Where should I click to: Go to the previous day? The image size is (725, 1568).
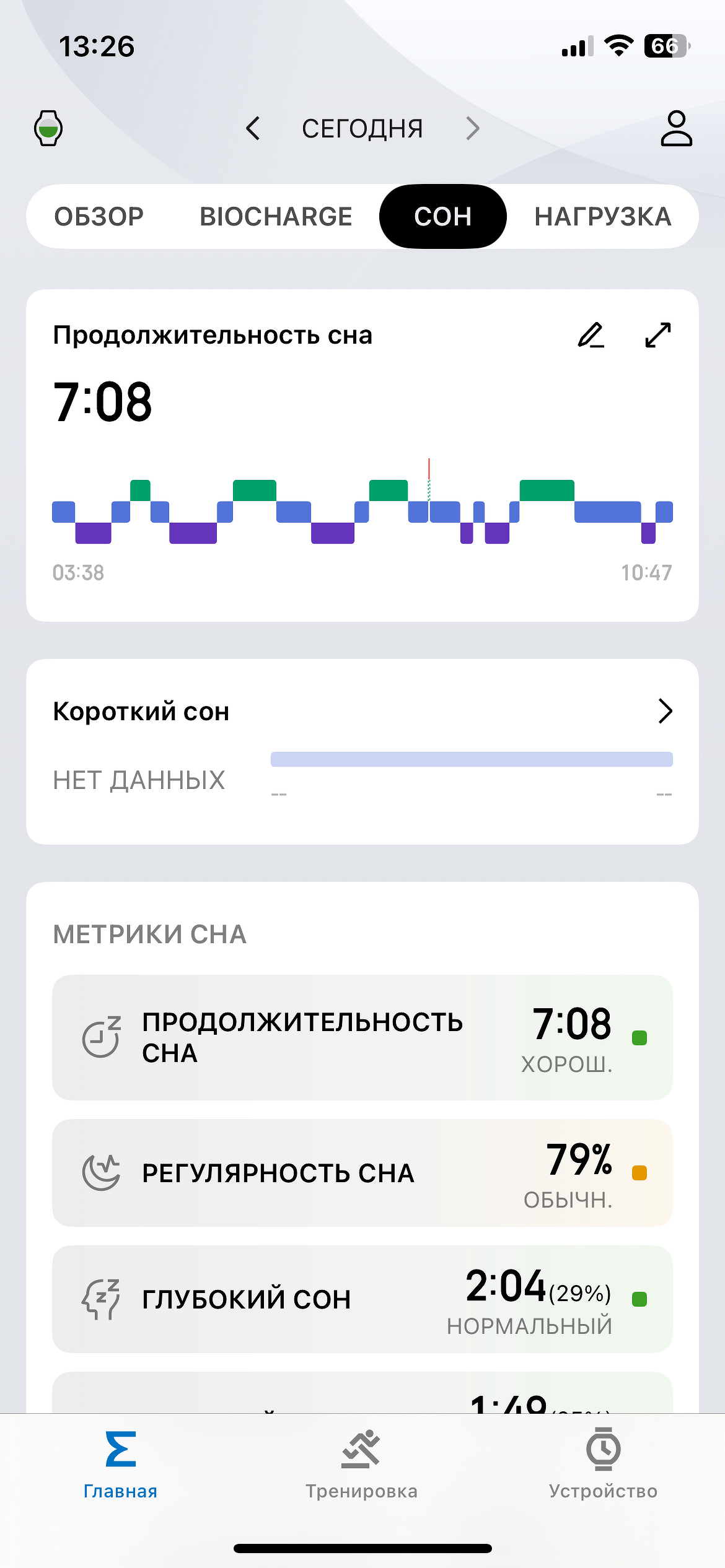pos(253,128)
